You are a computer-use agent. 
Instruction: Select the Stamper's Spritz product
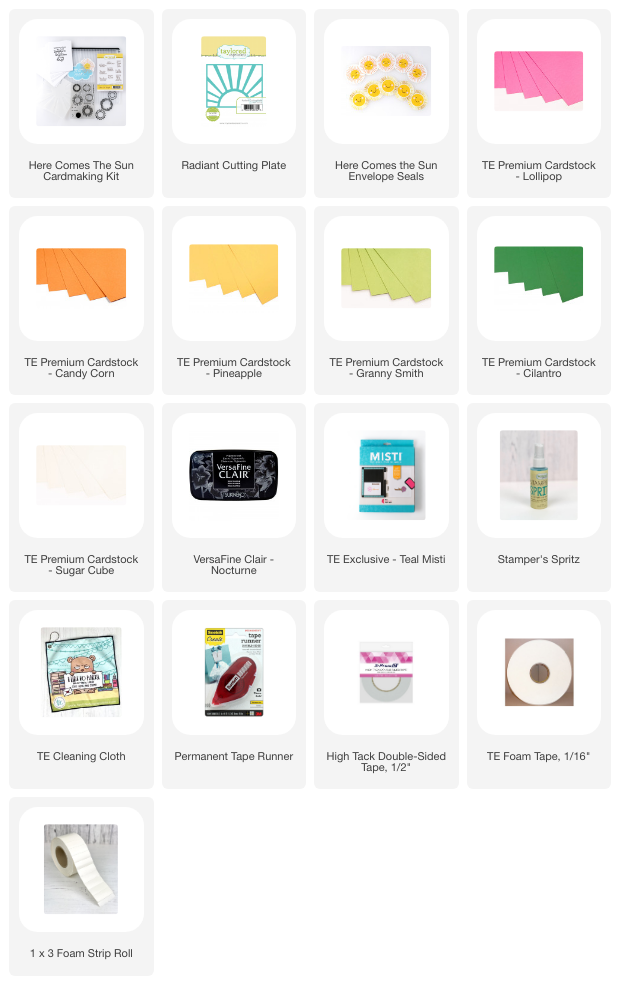[x=539, y=476]
